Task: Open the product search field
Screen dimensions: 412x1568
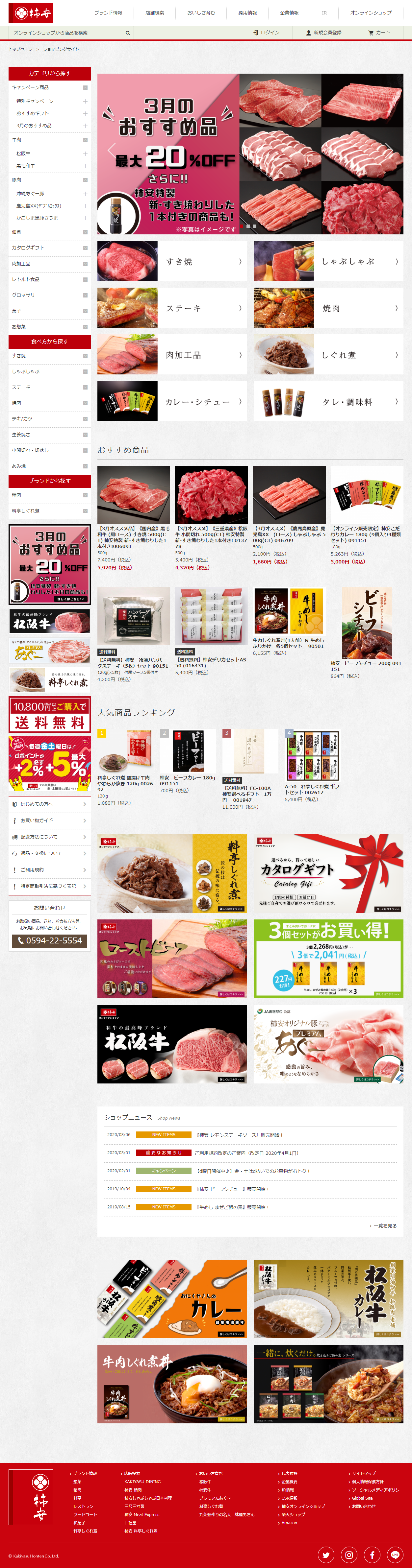Action: pyautogui.click(x=67, y=33)
